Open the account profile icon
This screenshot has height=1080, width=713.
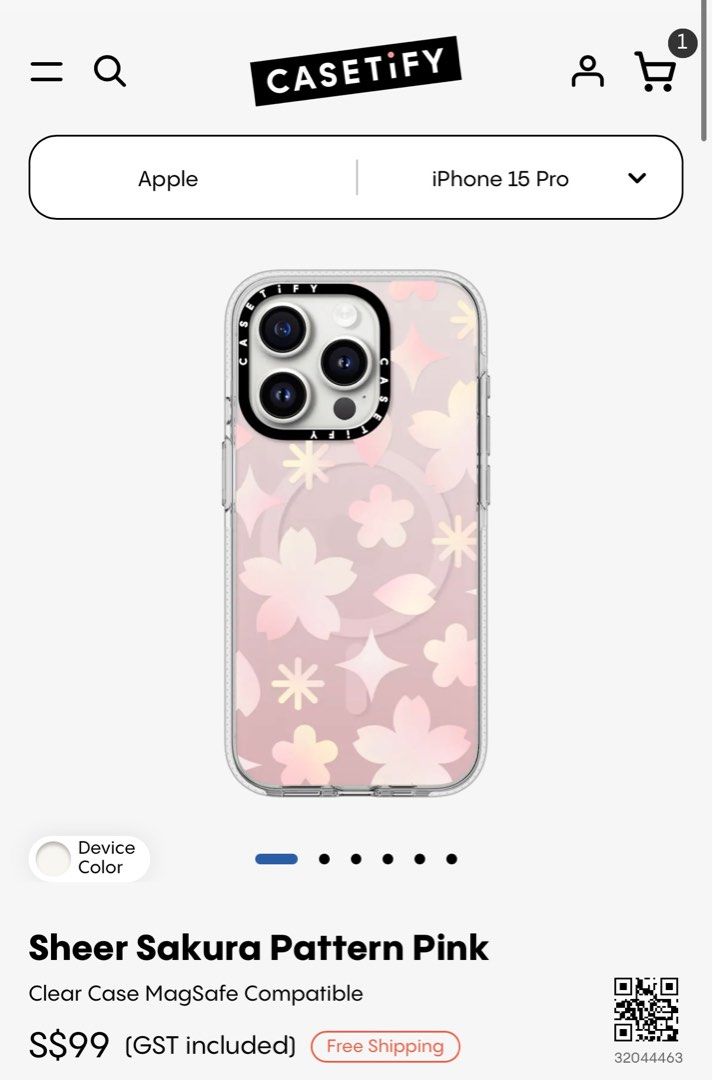[x=588, y=71]
